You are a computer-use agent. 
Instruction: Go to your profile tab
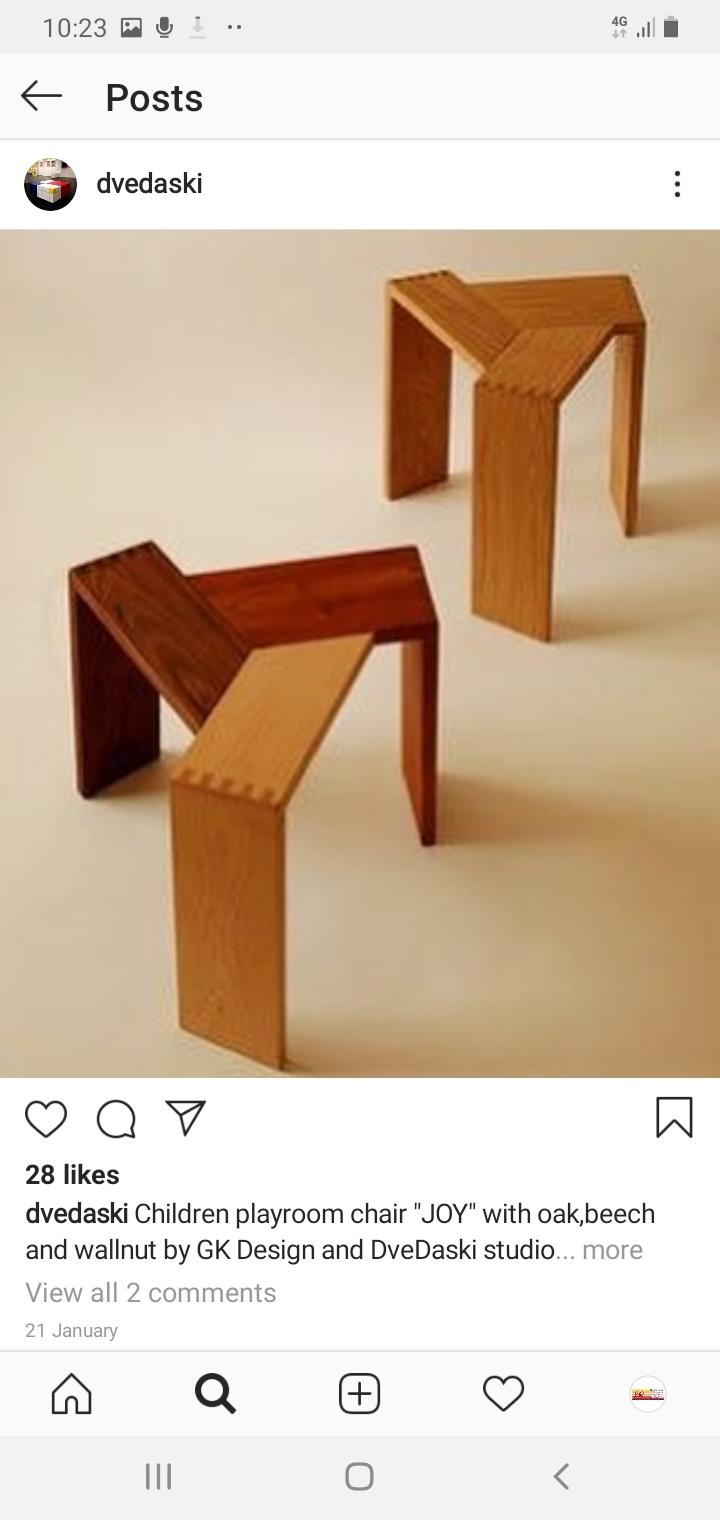pos(648,1393)
